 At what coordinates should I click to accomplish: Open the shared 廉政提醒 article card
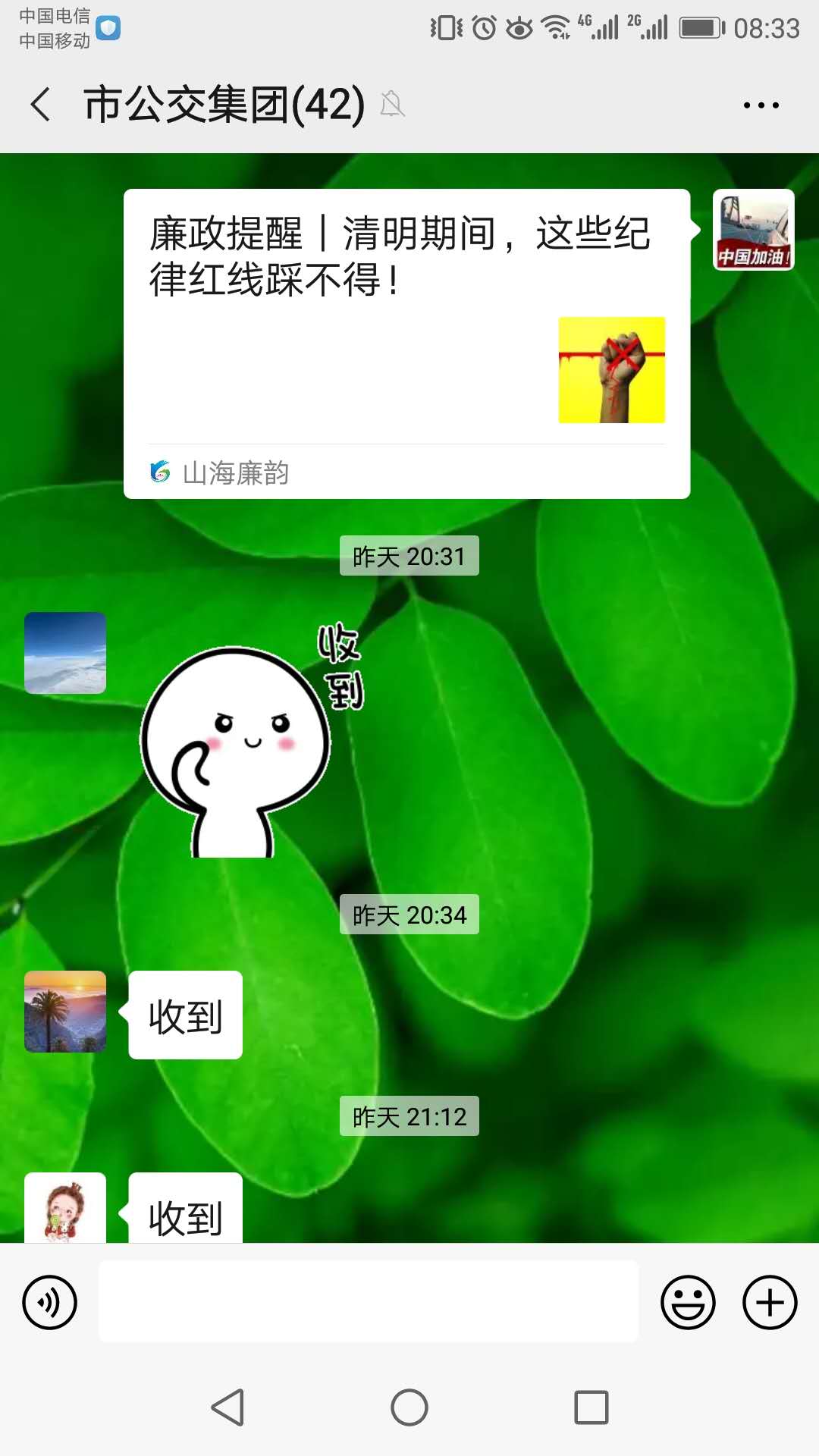406,343
